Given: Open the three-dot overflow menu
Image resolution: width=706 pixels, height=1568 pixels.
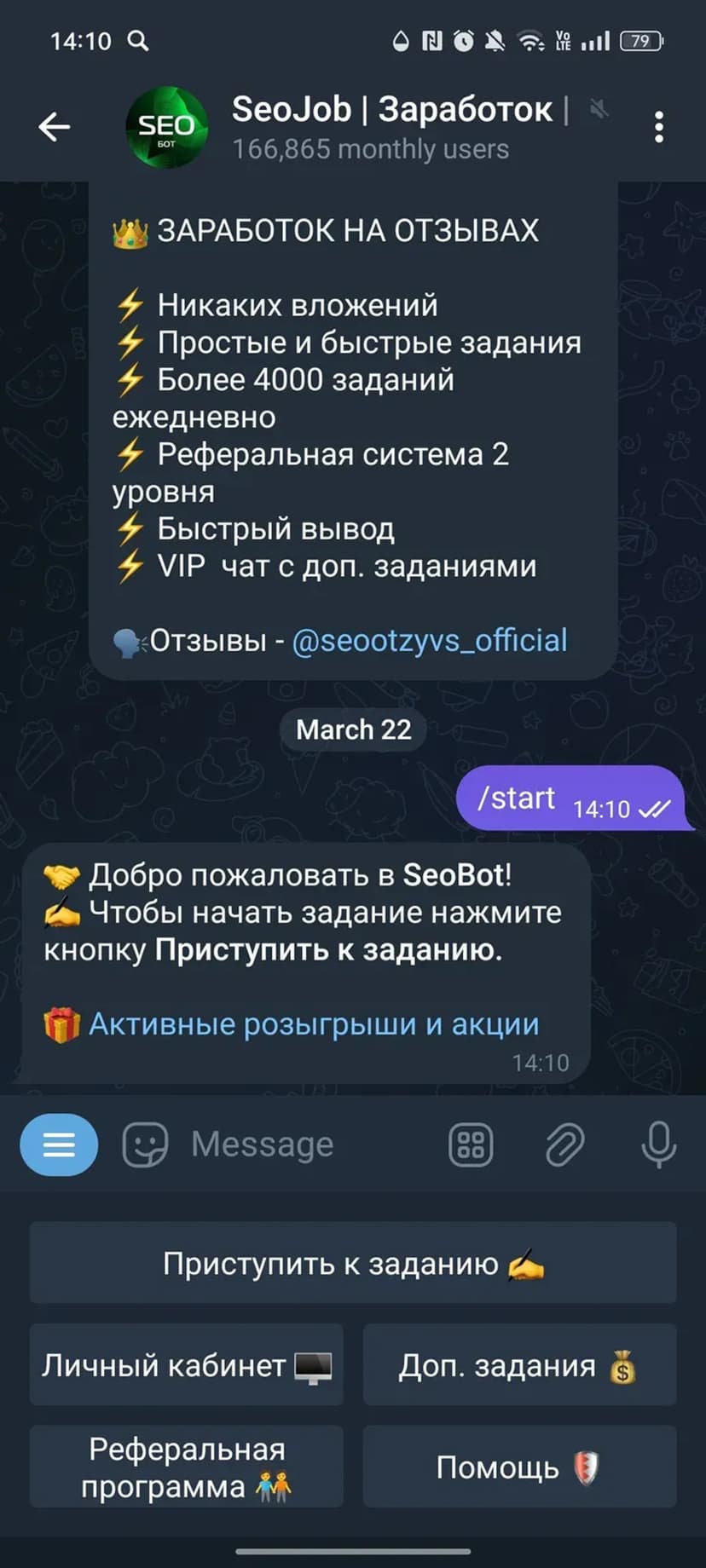Looking at the screenshot, I should 658,127.
